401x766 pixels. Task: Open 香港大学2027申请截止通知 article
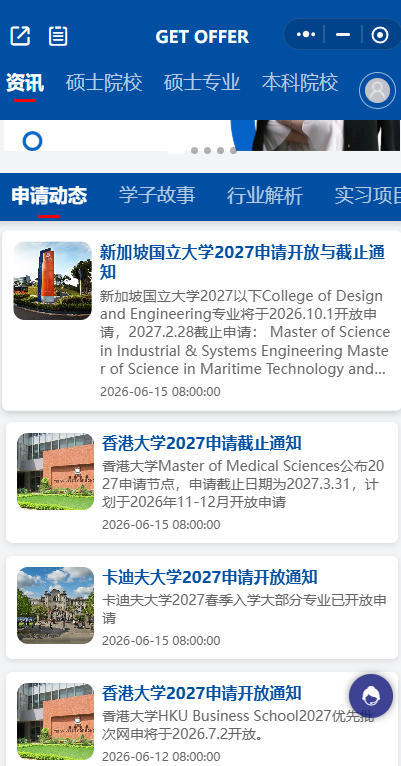click(202, 482)
